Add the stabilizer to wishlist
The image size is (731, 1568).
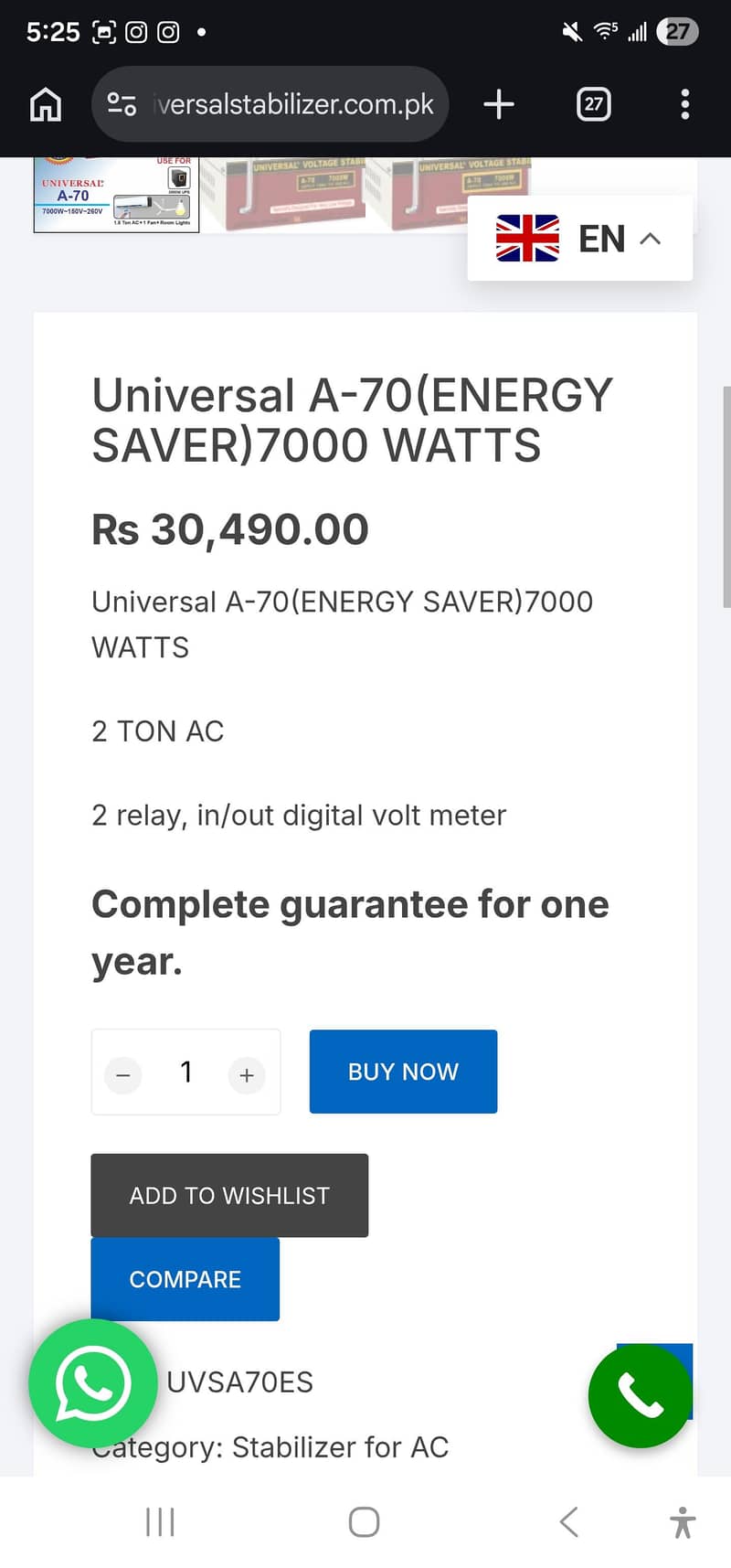click(x=229, y=1195)
